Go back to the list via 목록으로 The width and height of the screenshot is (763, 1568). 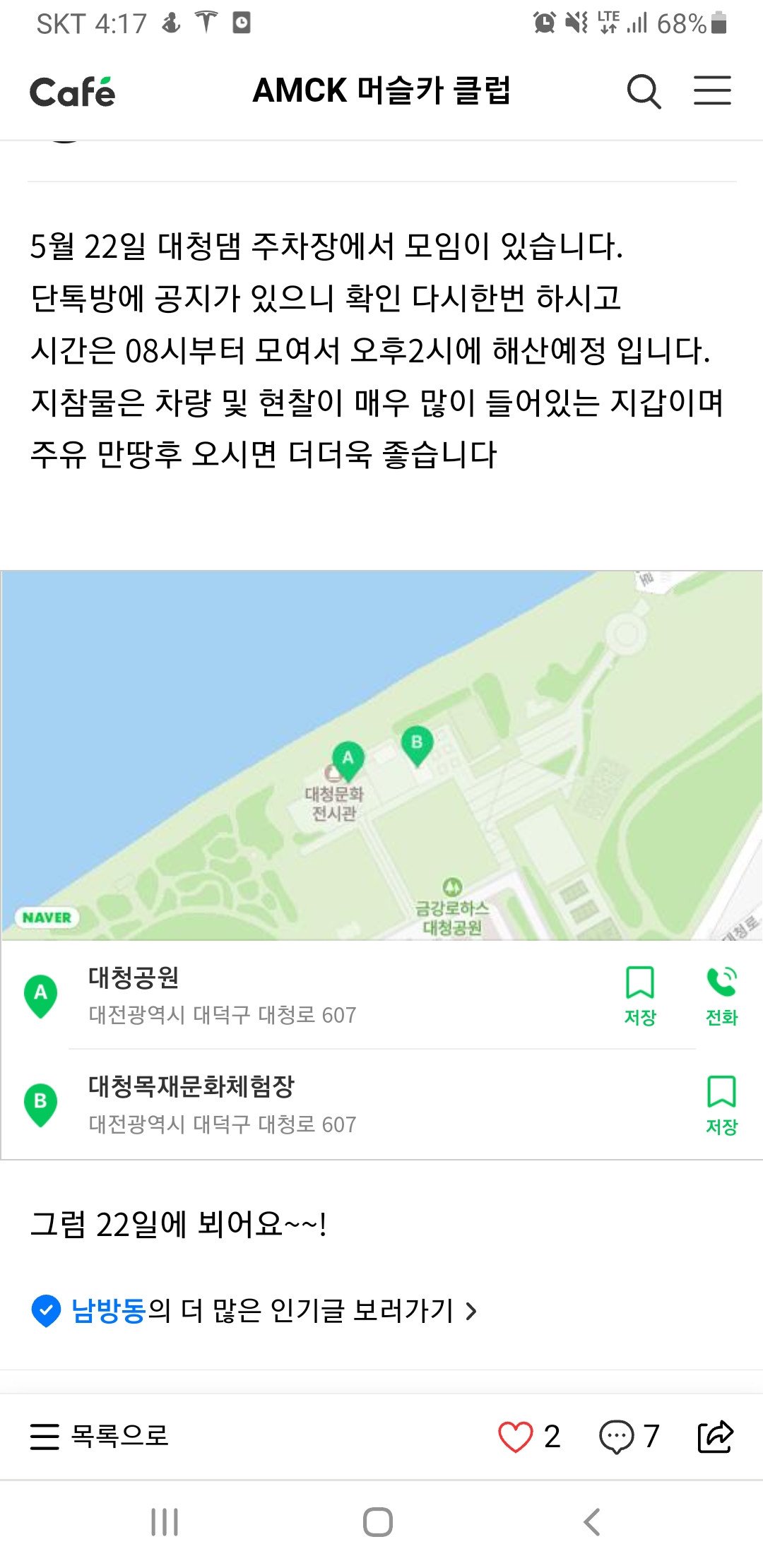[x=100, y=1436]
